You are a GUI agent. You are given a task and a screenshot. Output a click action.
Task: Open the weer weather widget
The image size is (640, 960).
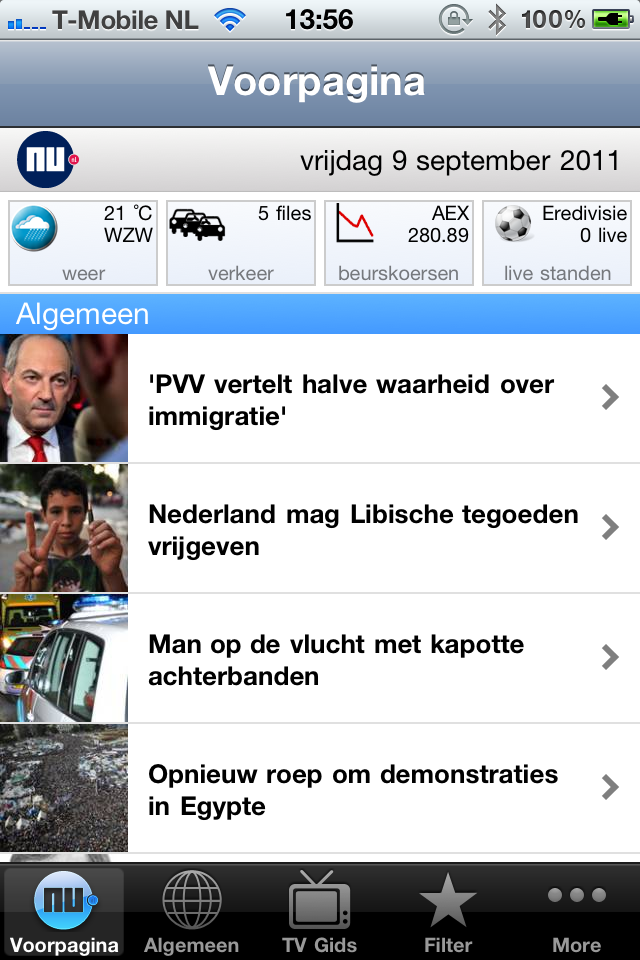83,243
